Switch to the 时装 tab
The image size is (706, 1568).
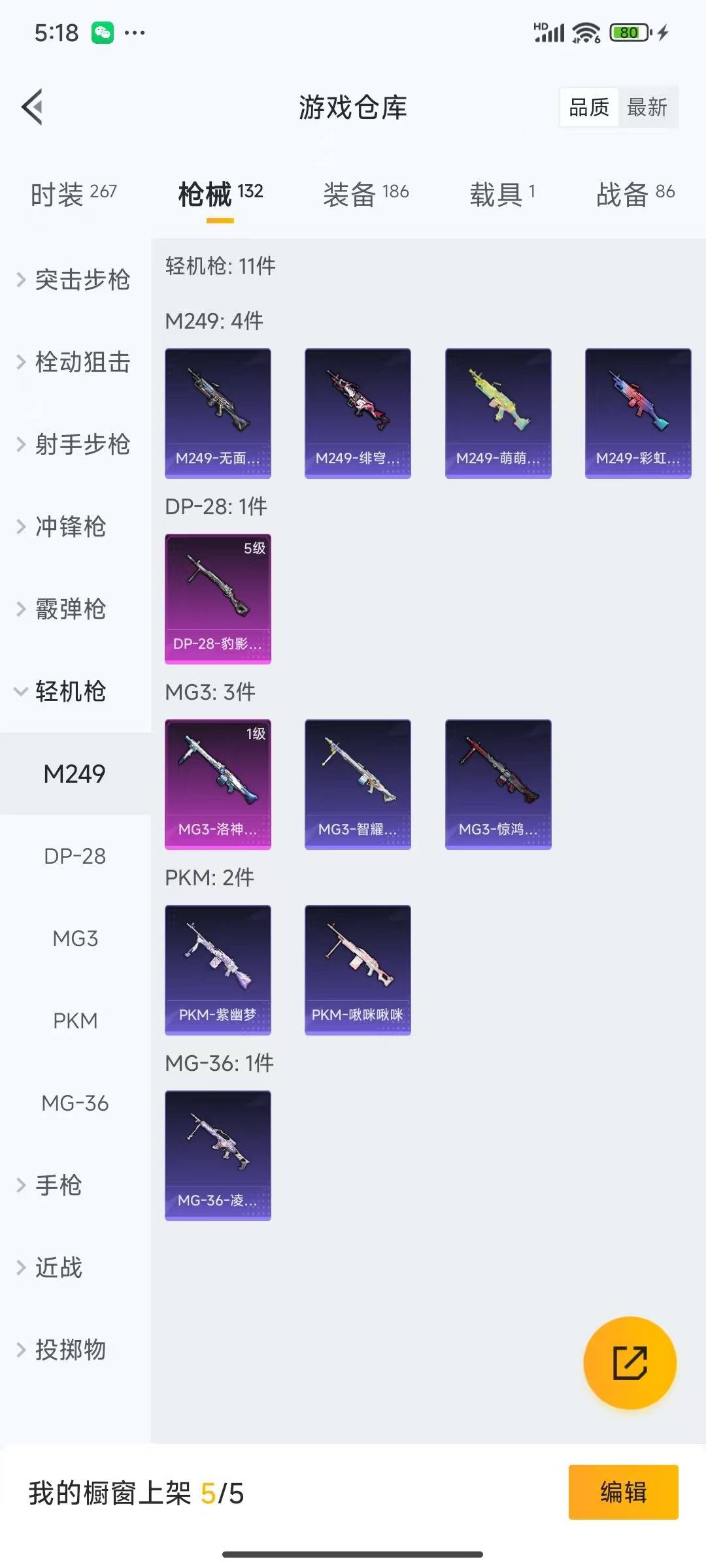tap(73, 194)
